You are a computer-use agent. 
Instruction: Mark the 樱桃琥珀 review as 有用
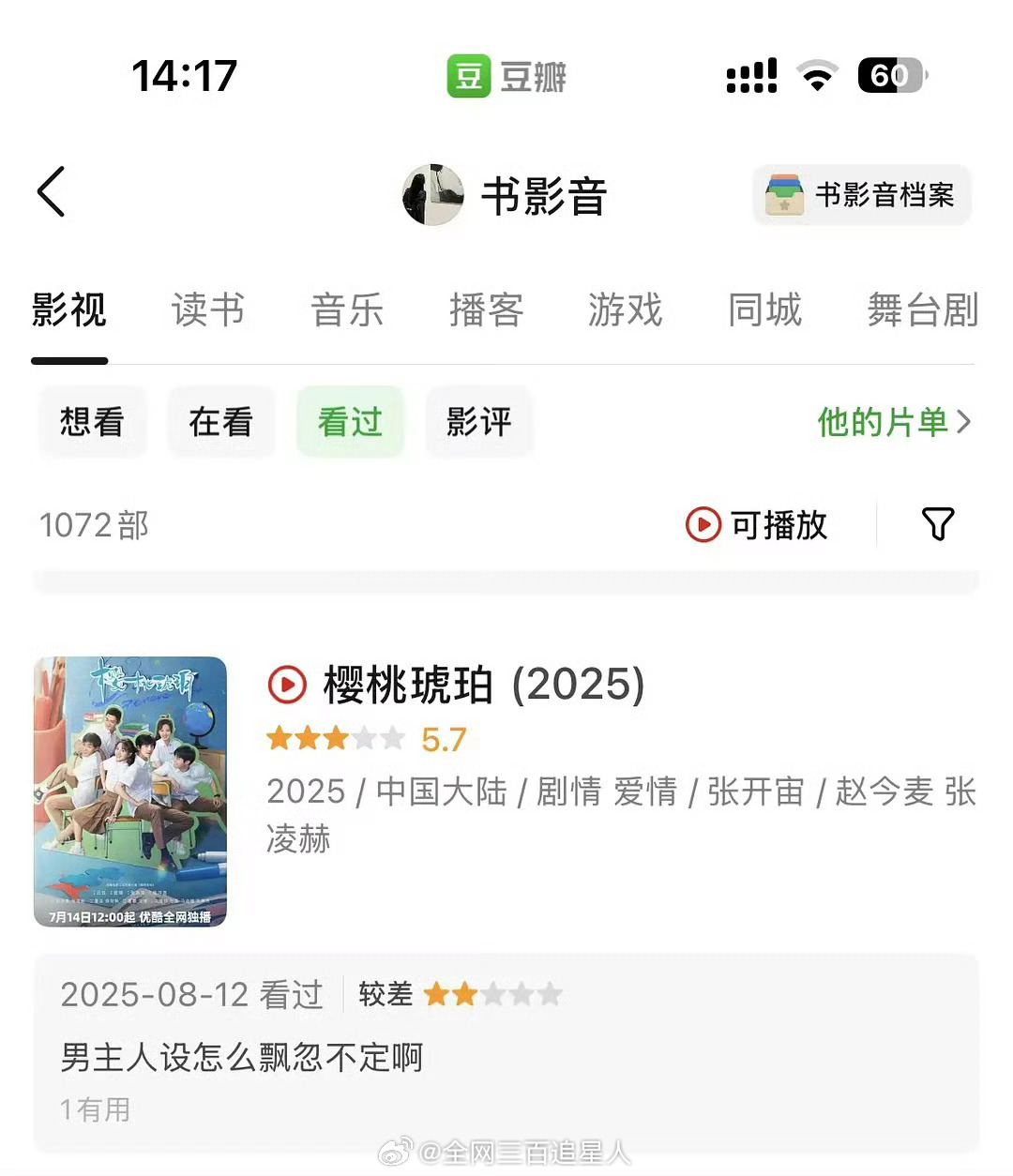pyautogui.click(x=95, y=1109)
